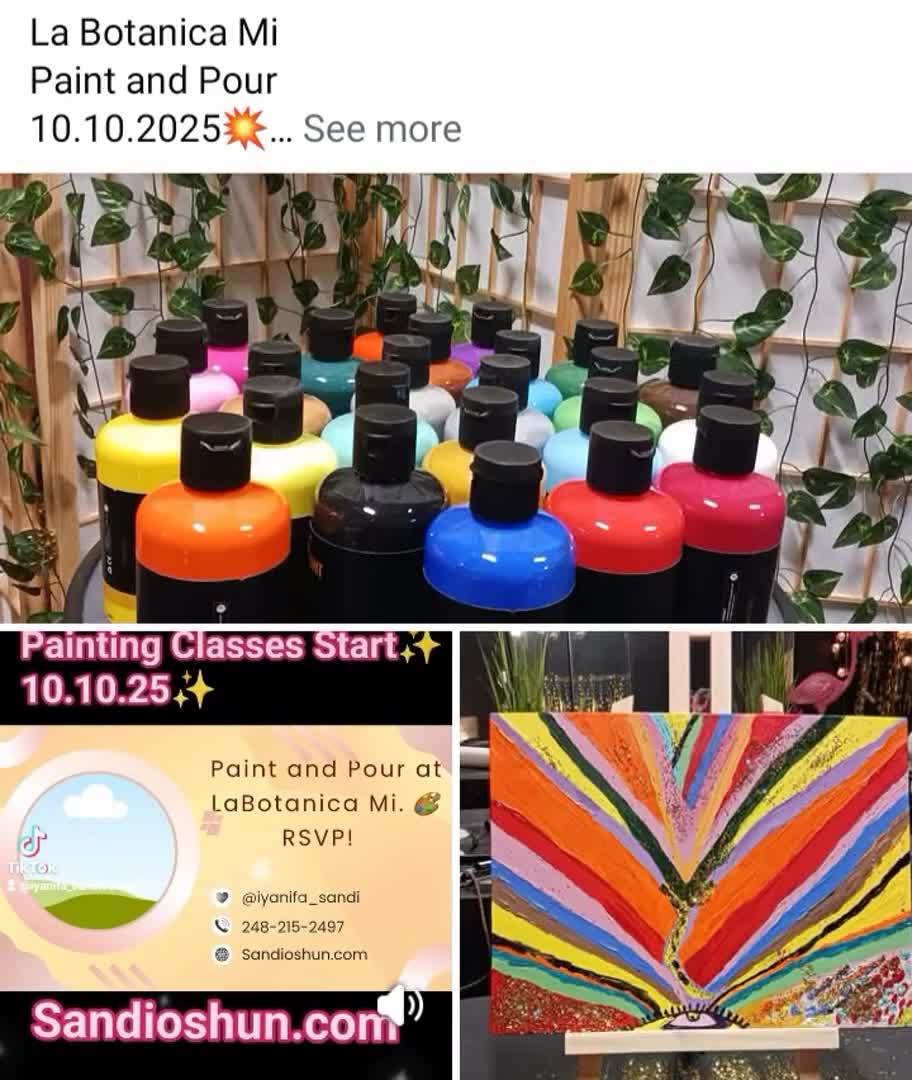Toggle the video sound speaker icon
This screenshot has width=912, height=1080.
coord(400,1006)
